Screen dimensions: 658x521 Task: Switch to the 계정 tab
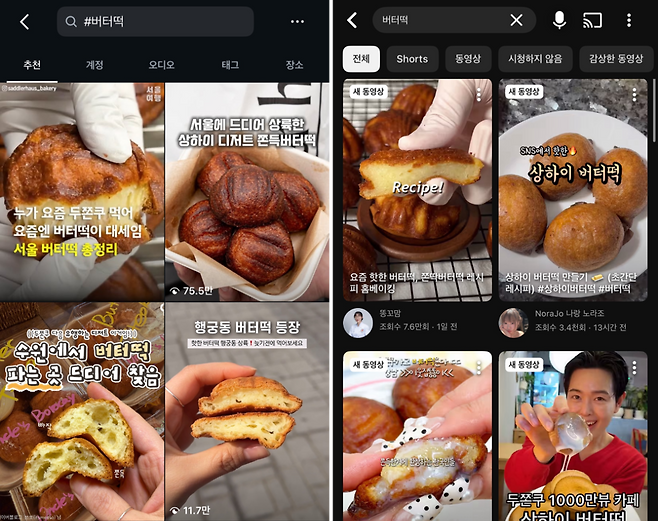[x=94, y=65]
